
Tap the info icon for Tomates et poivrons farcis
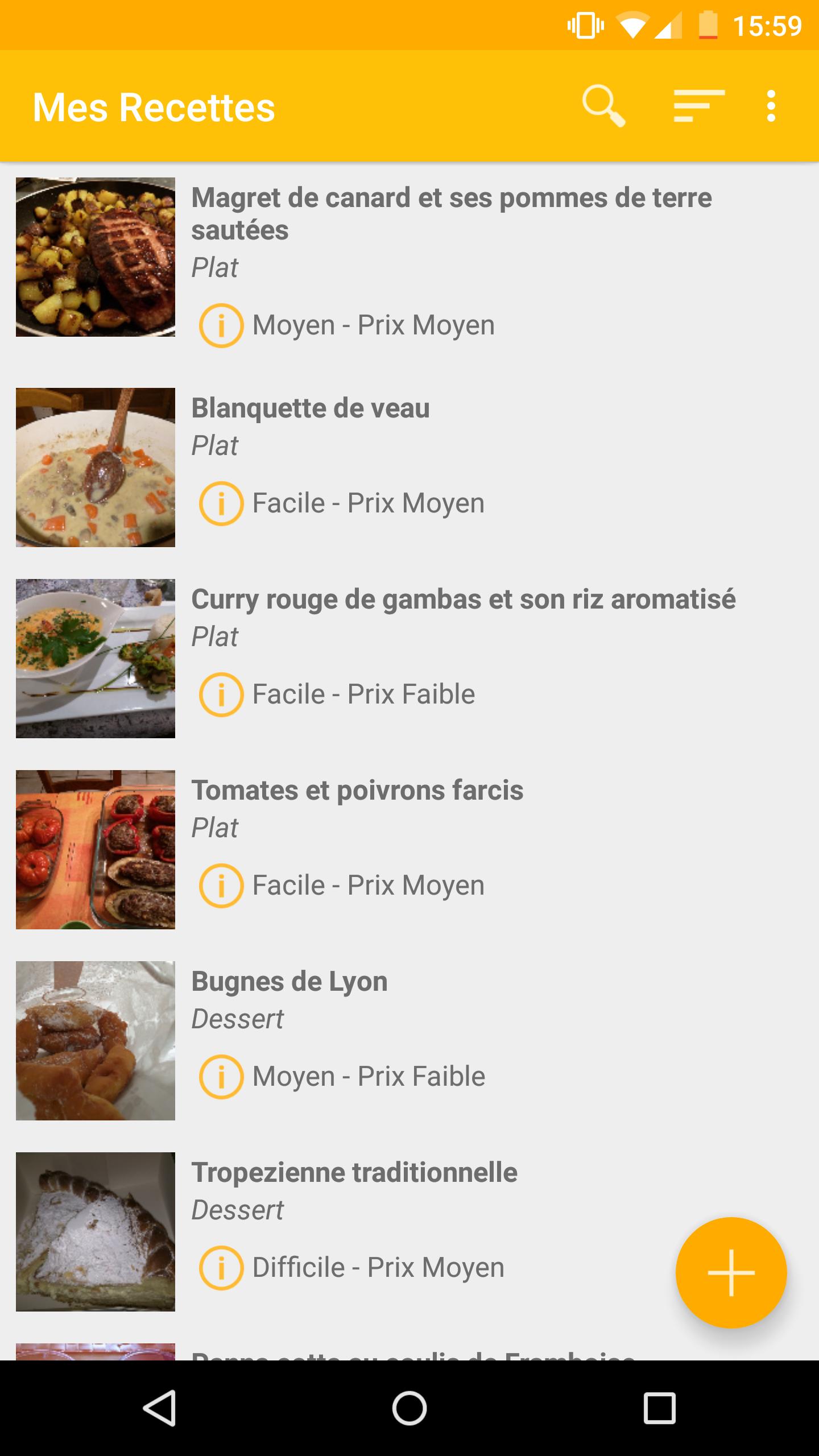[221, 884]
